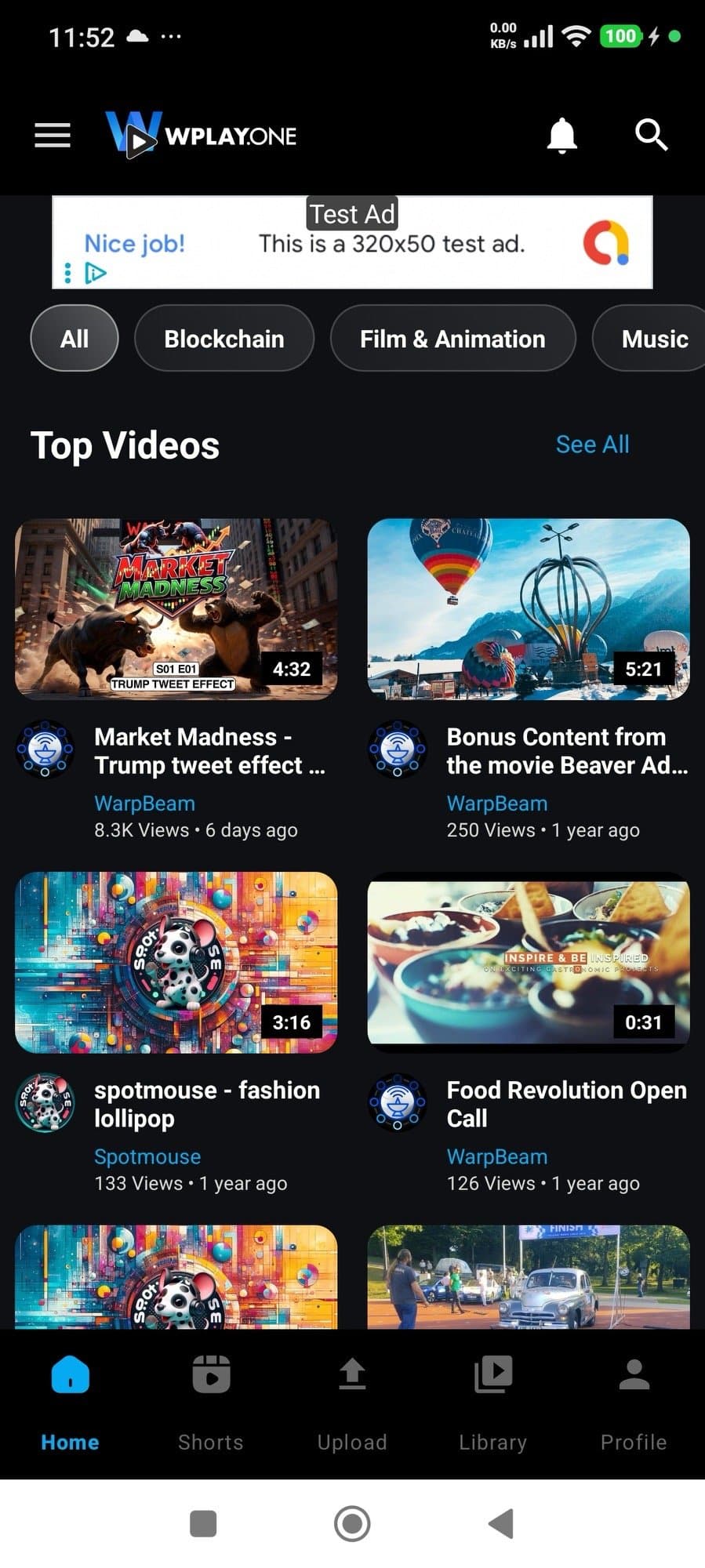Open the search icon
The image size is (705, 1568).
[x=650, y=135]
